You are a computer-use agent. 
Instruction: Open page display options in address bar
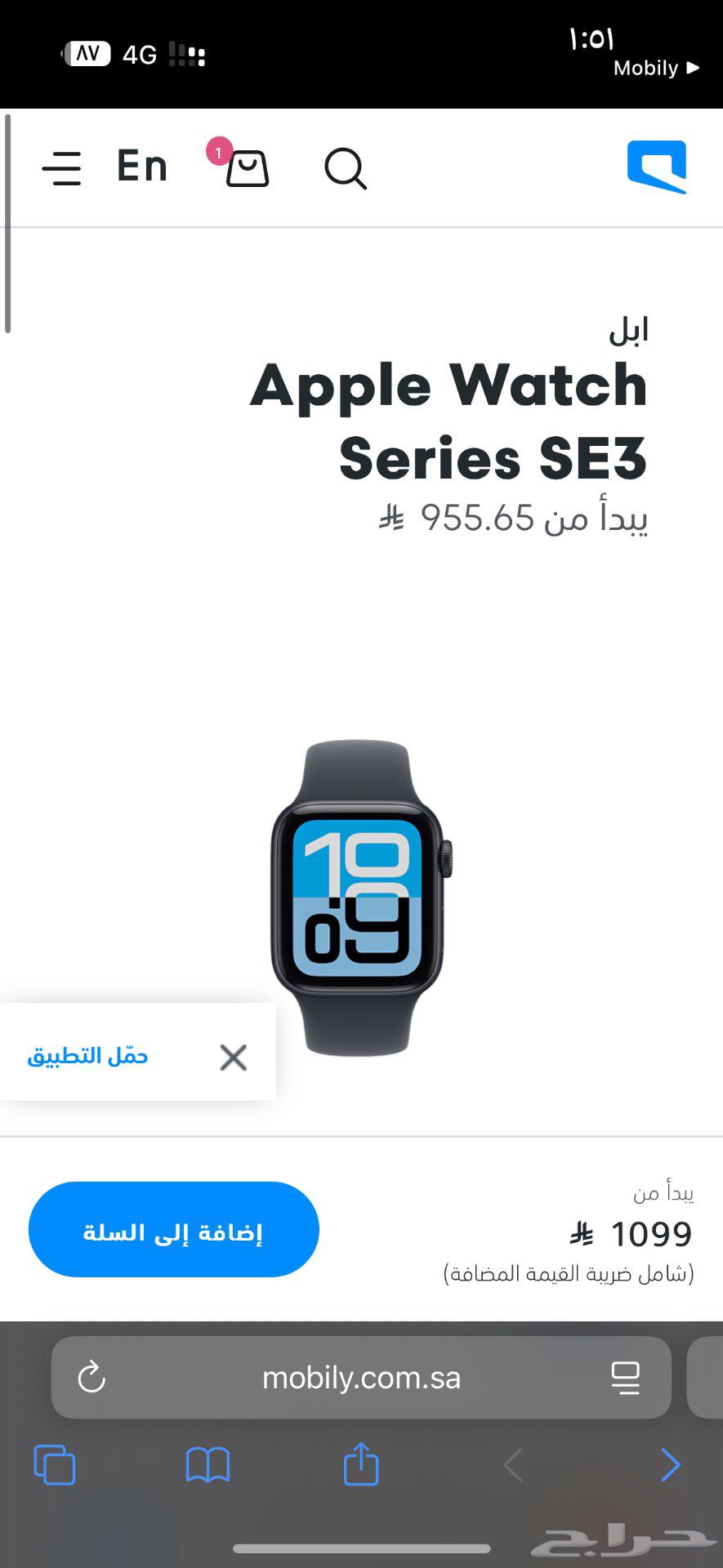point(625,1378)
